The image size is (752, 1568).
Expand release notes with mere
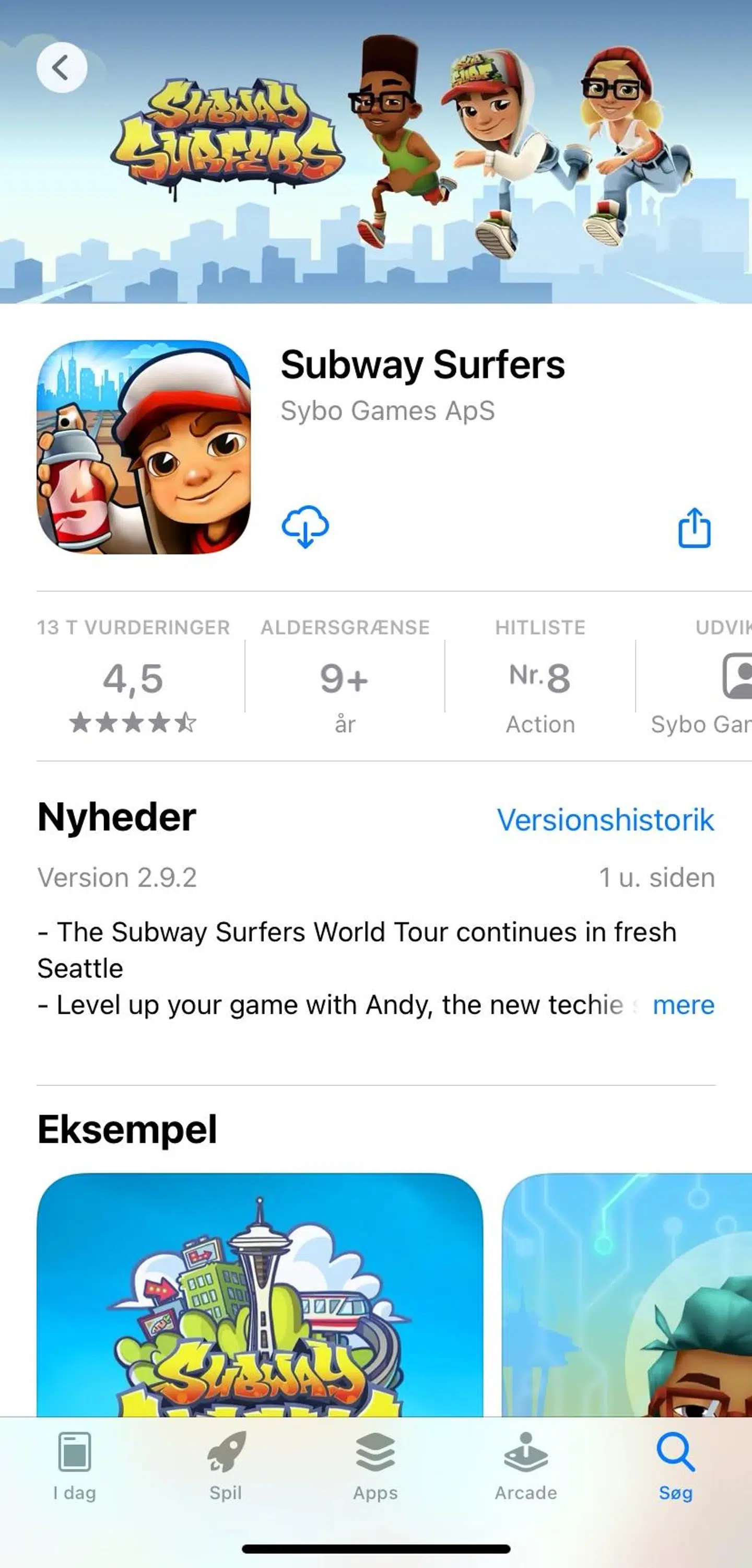(x=683, y=1005)
